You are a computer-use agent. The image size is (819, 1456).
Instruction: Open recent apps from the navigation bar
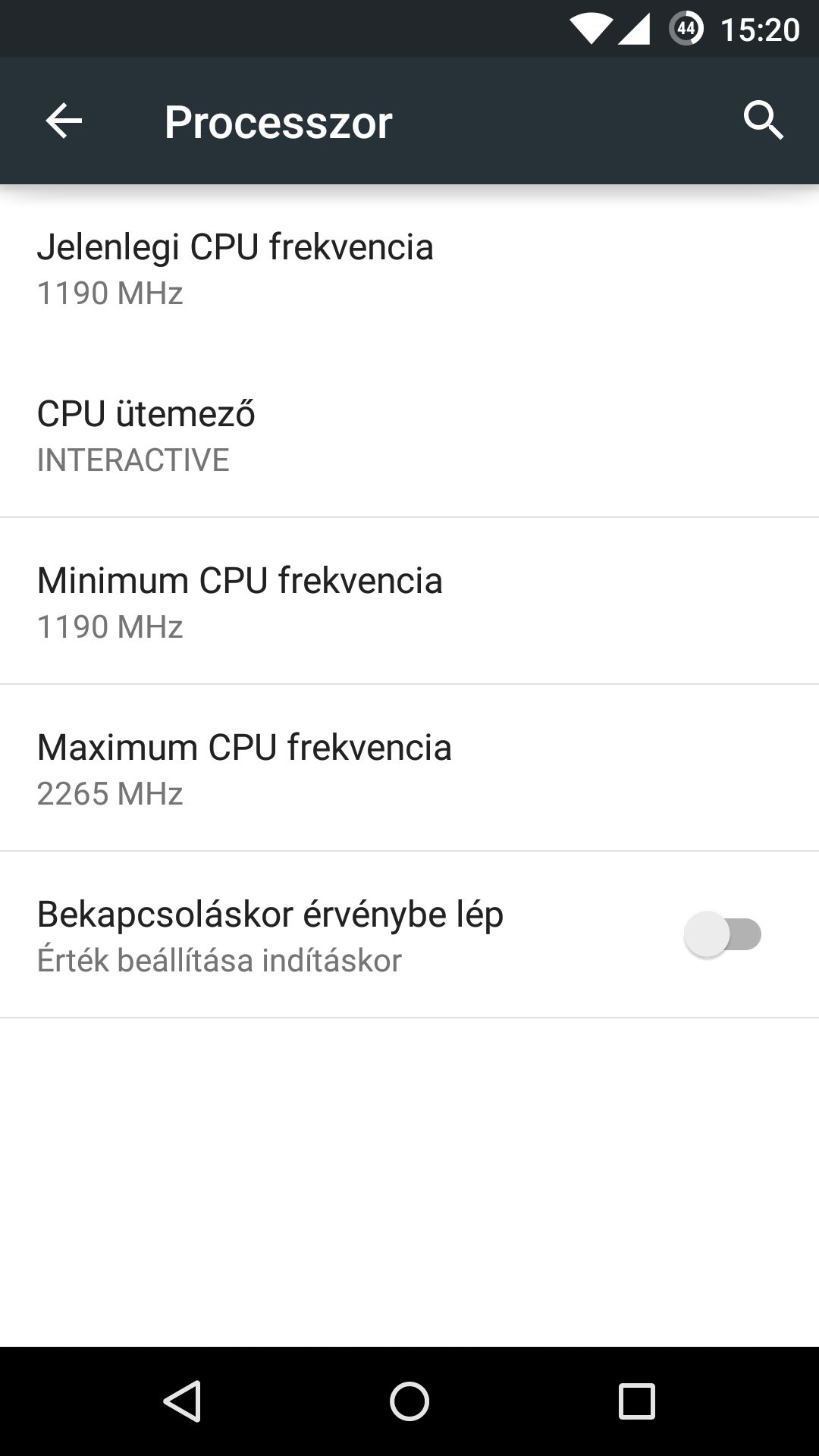pos(636,1401)
